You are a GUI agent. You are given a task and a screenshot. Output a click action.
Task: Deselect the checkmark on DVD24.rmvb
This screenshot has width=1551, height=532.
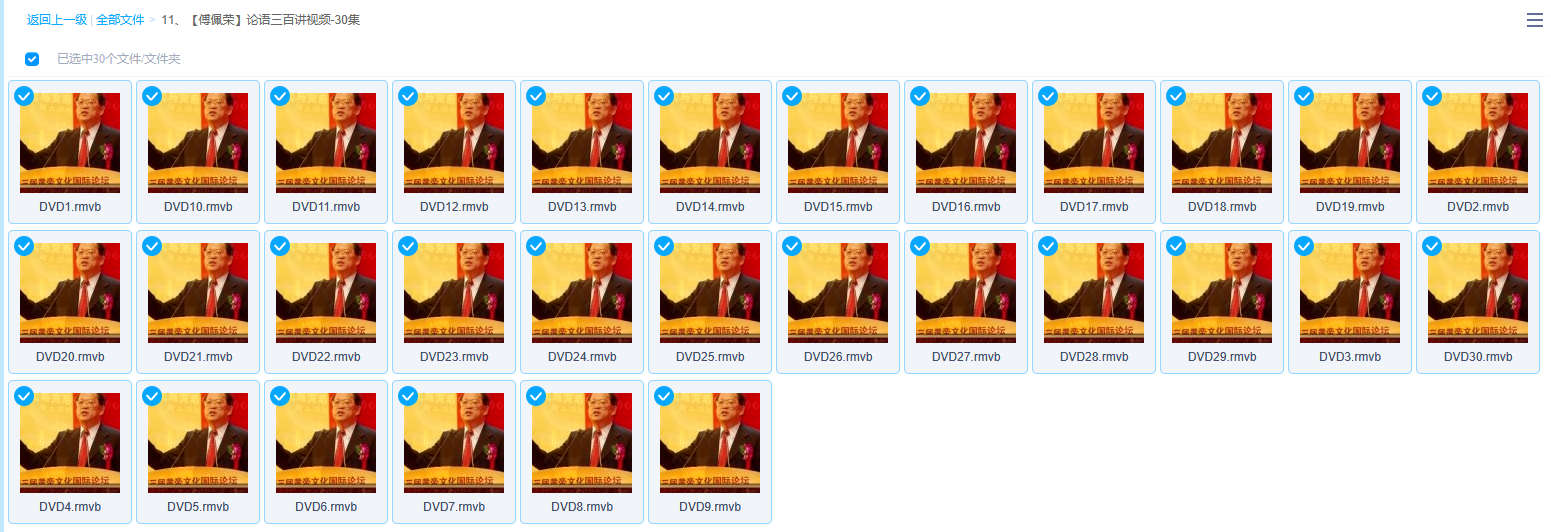tap(536, 246)
